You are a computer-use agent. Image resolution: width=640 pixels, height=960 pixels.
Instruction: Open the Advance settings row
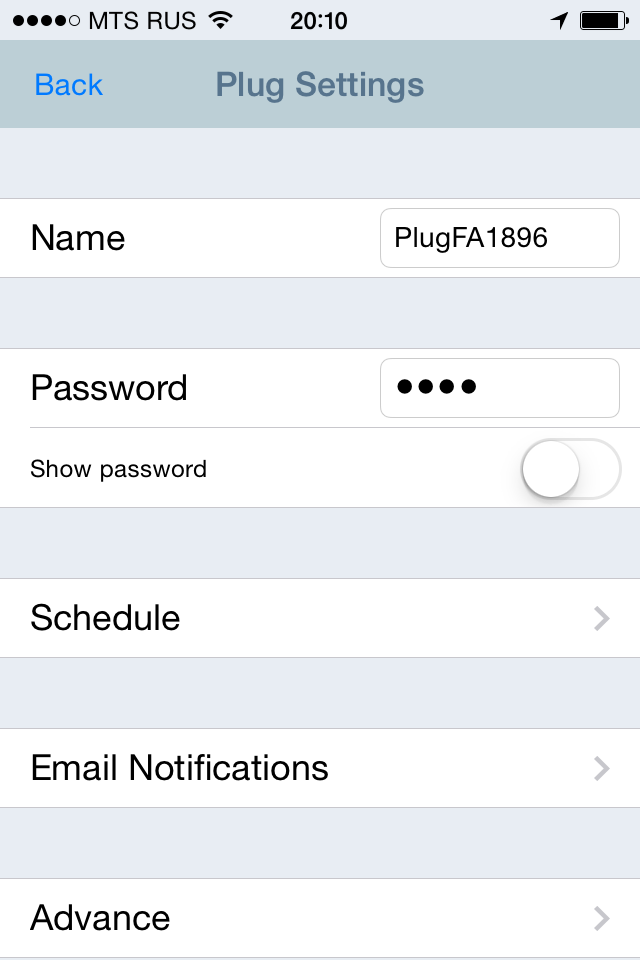point(320,918)
